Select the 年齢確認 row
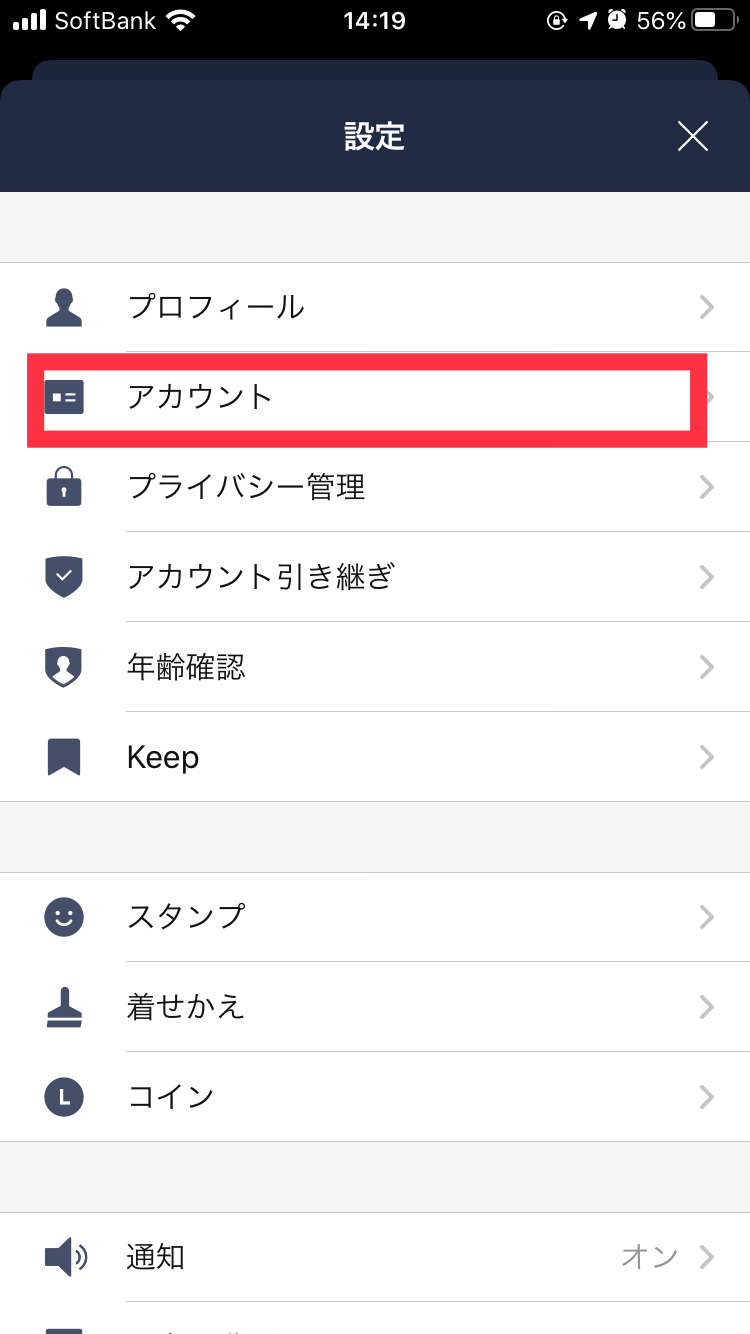Image resolution: width=750 pixels, height=1334 pixels. coord(375,667)
